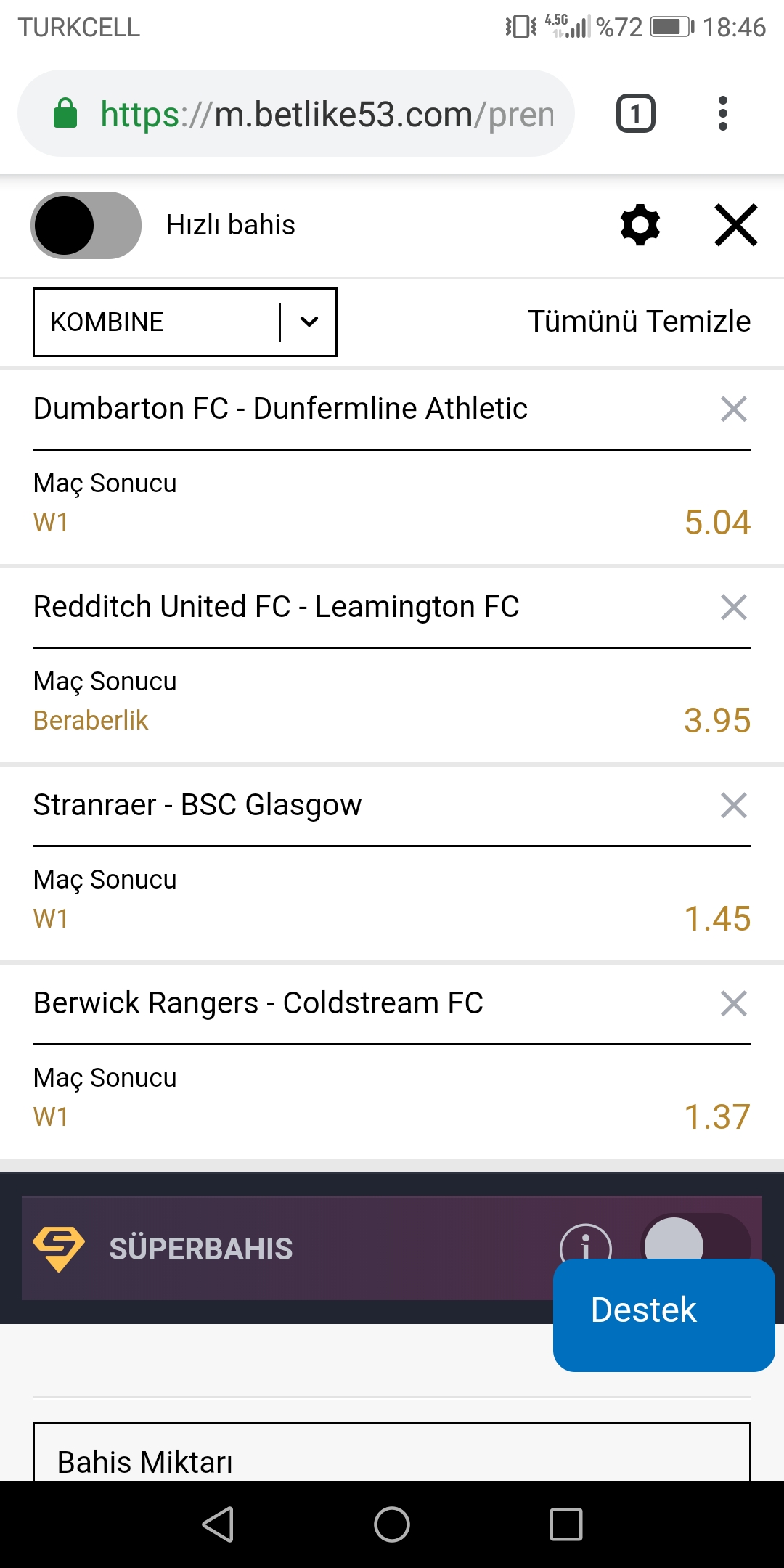Image resolution: width=784 pixels, height=1568 pixels.
Task: Go back using the system back button
Action: pyautogui.click(x=218, y=1524)
